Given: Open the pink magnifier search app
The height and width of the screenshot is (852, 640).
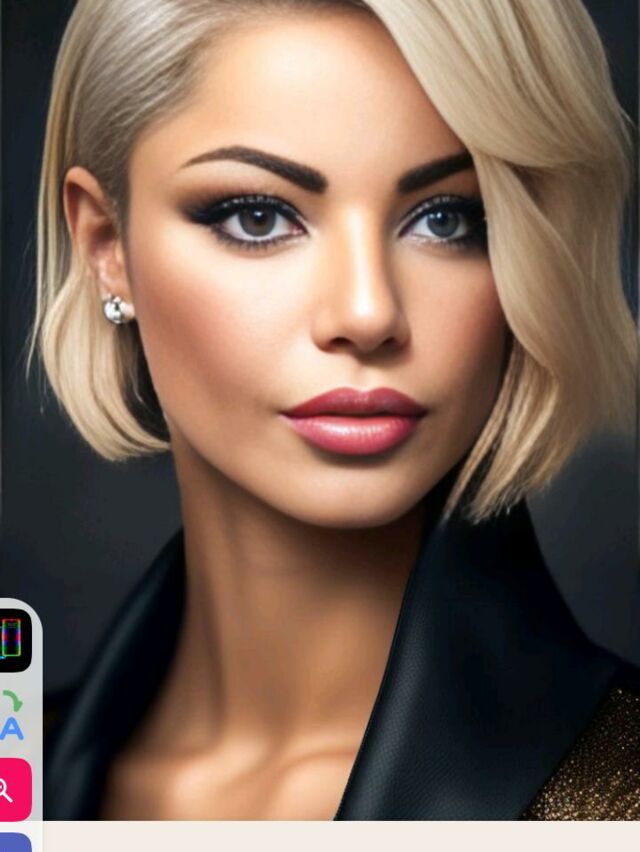Looking at the screenshot, I should (13, 790).
